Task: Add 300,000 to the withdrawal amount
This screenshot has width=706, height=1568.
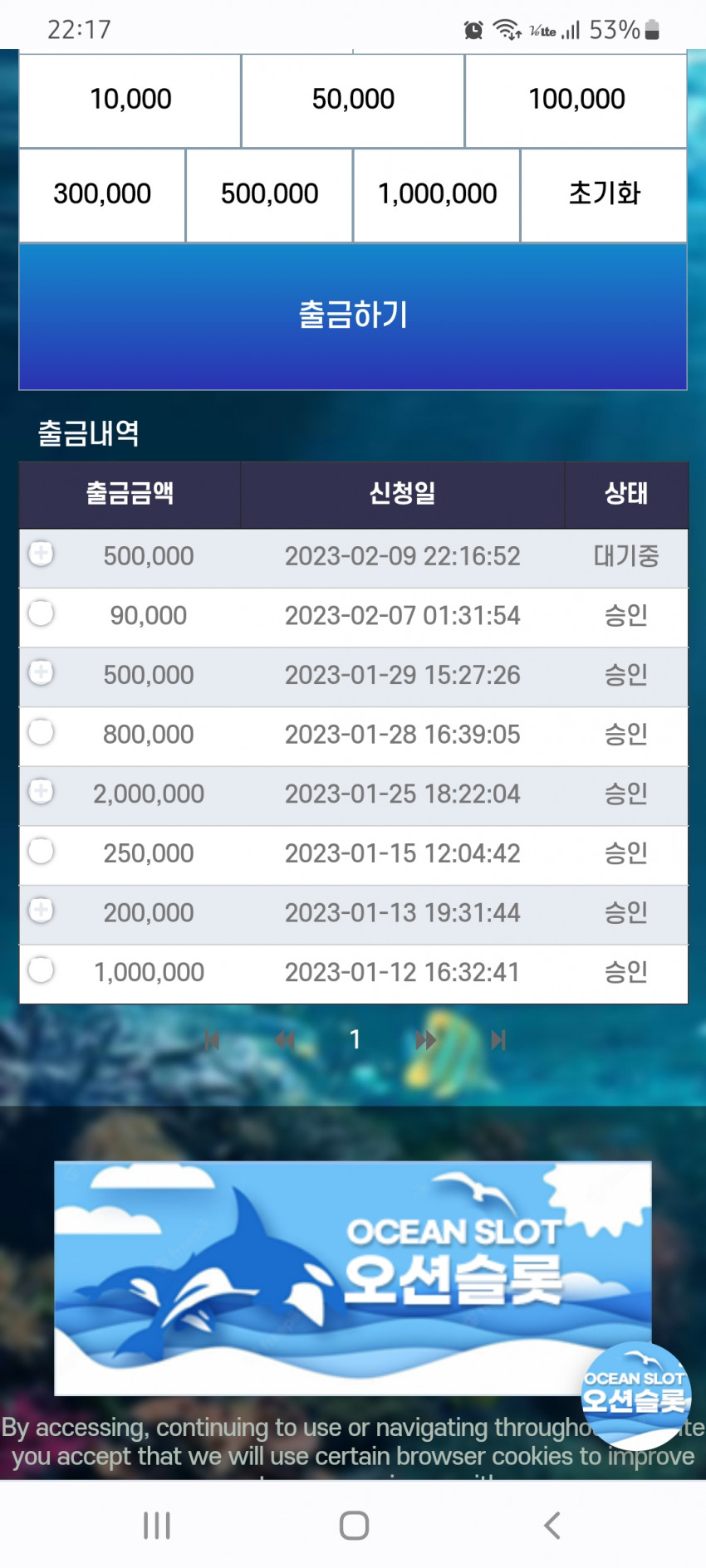Action: [x=102, y=195]
